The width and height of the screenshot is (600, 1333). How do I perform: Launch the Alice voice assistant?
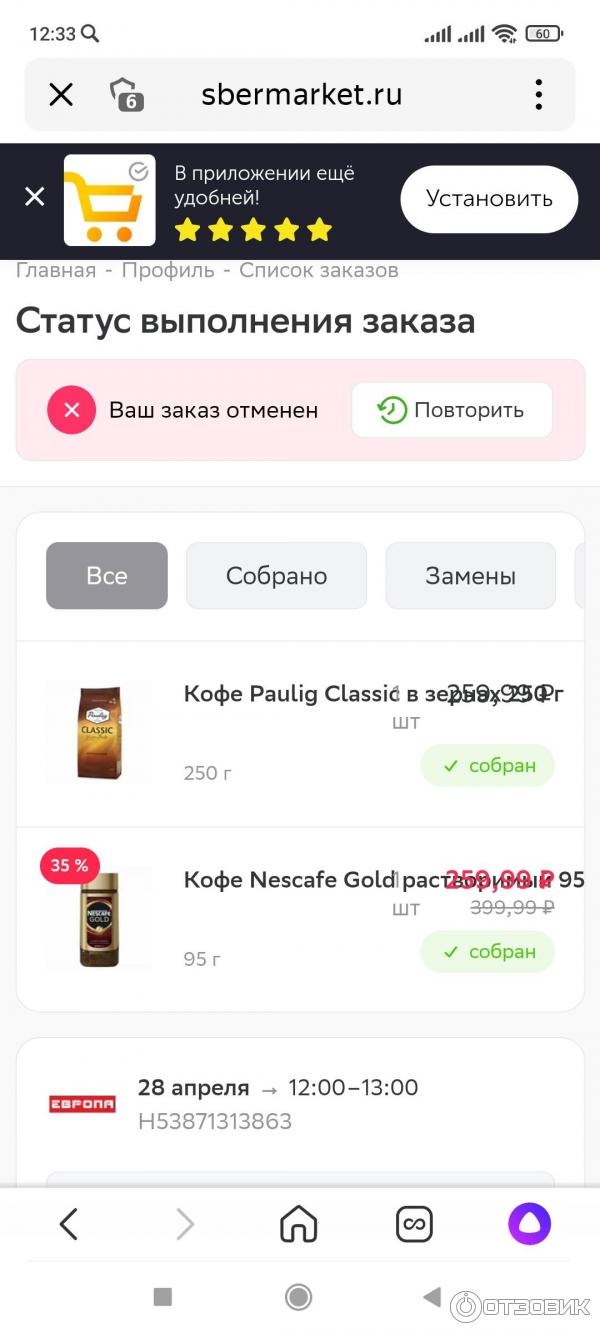(x=529, y=1224)
